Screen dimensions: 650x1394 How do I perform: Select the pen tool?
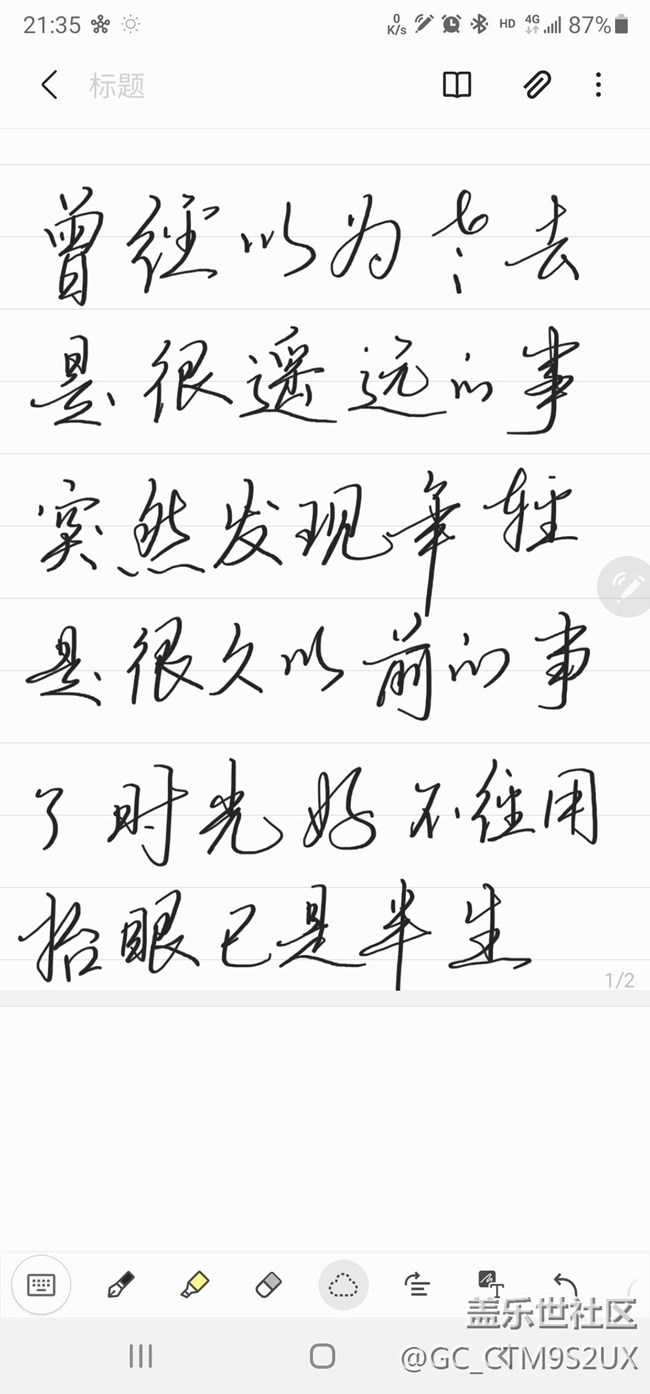coord(120,1285)
